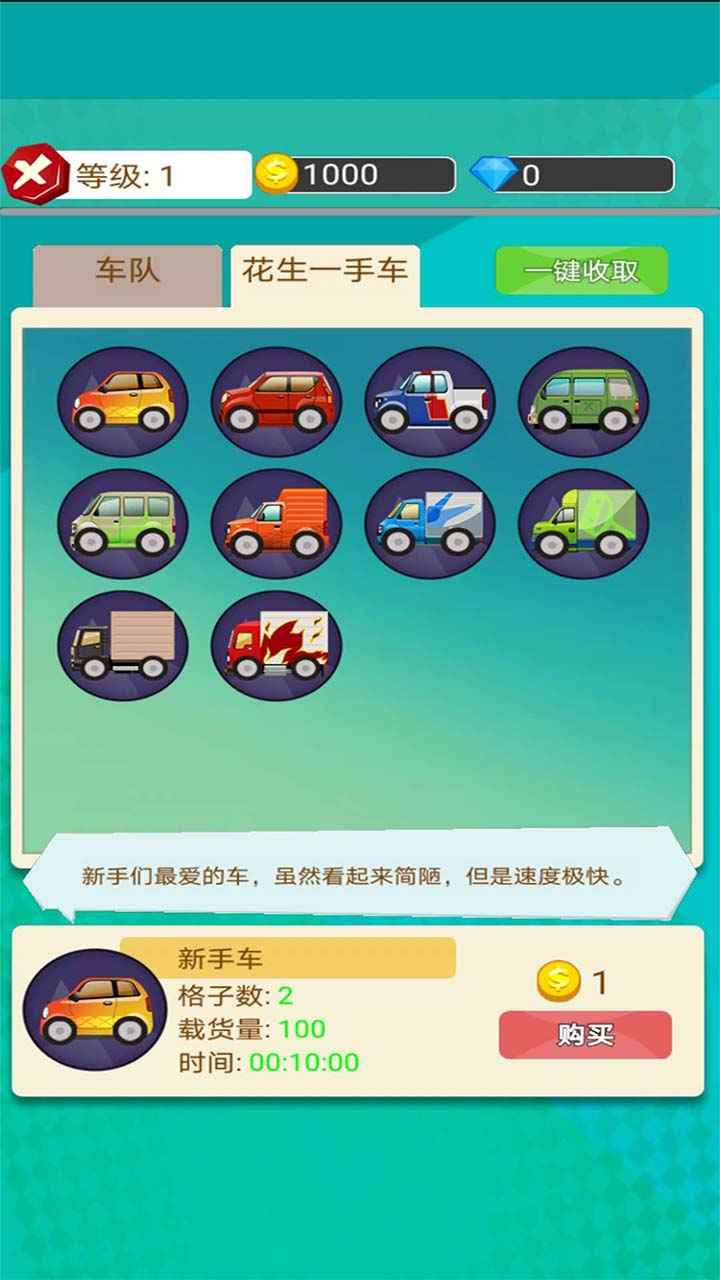Viewport: 720px width, 1280px height.
Task: Pick the blue and white pickup truck
Action: click(430, 401)
